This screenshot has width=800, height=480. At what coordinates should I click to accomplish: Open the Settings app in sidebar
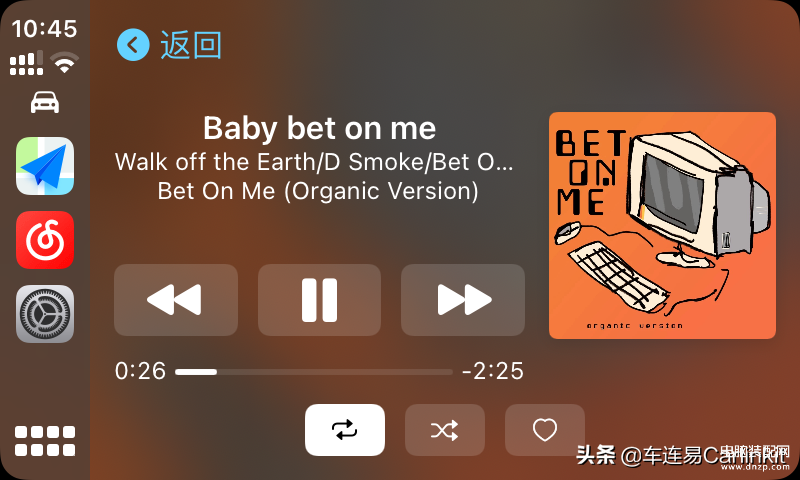[45, 314]
